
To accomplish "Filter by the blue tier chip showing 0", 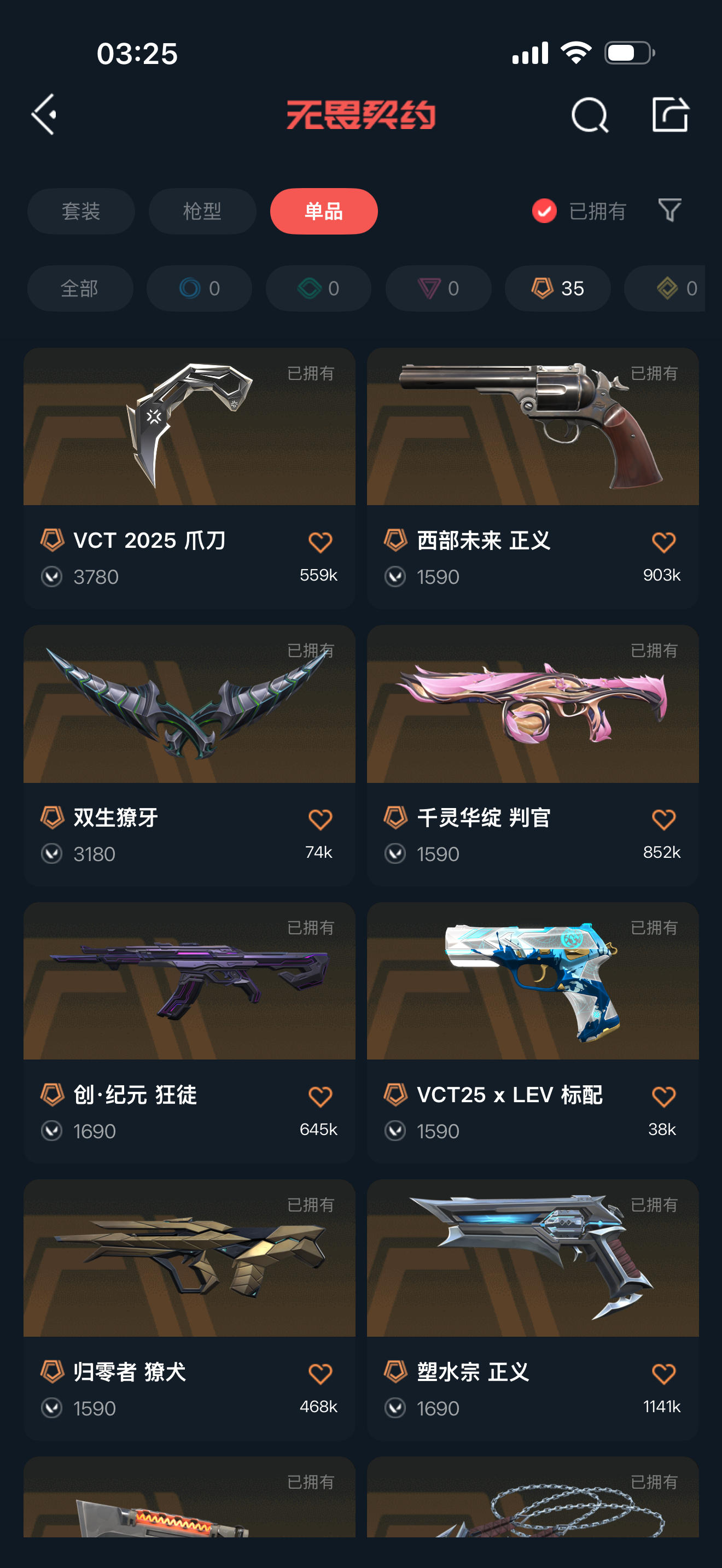I will pyautogui.click(x=199, y=289).
